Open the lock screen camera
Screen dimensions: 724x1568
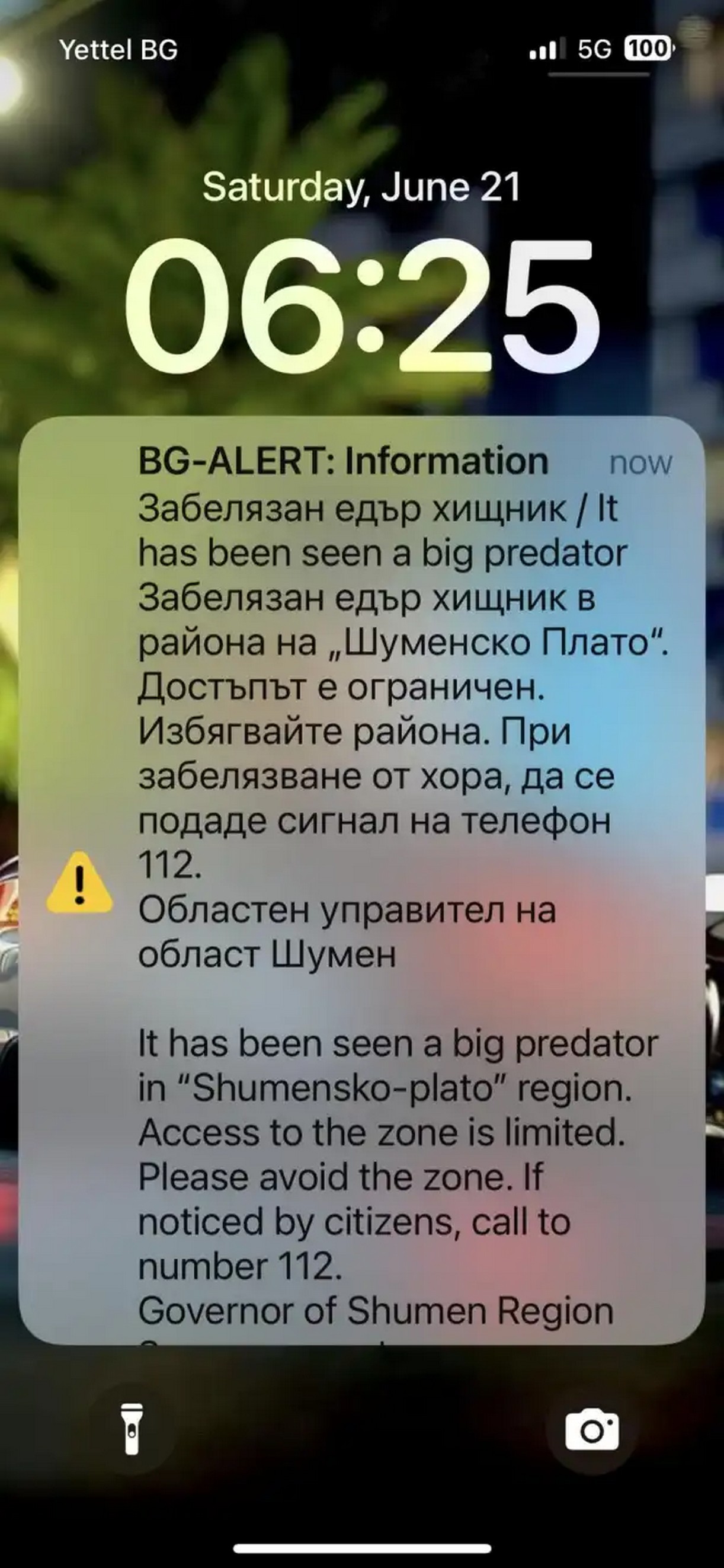pos(591,1429)
